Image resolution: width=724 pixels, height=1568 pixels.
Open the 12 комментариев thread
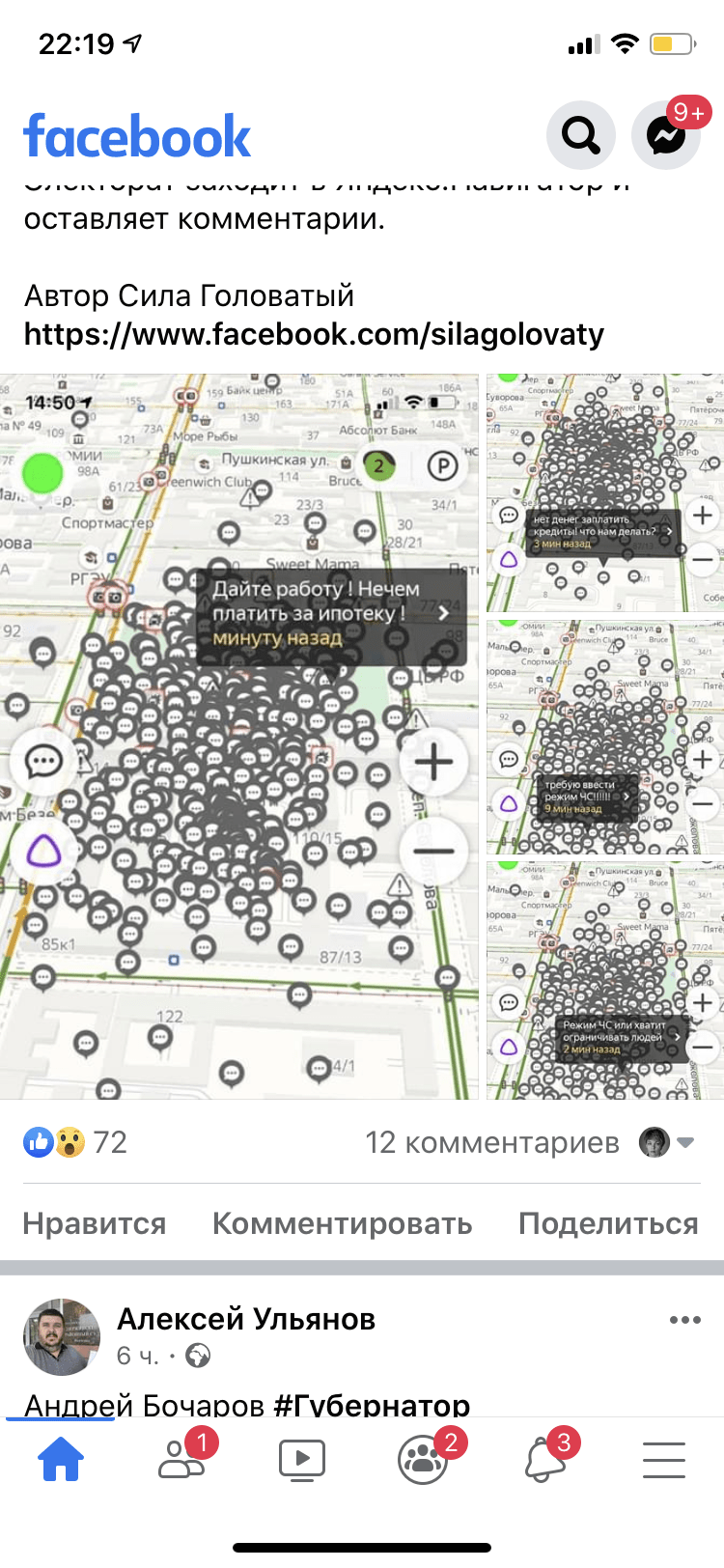(x=491, y=1142)
